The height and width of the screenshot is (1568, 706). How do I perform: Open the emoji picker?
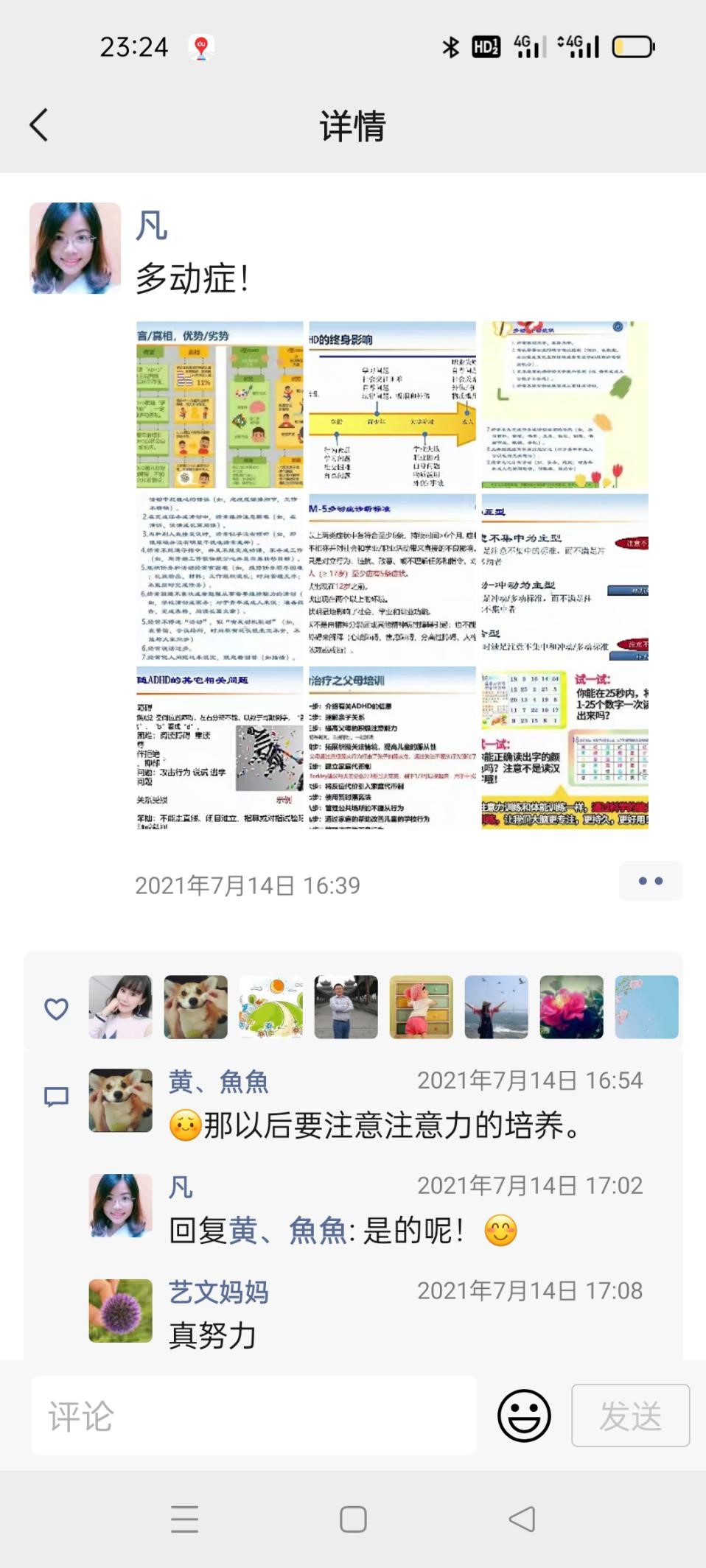524,1415
